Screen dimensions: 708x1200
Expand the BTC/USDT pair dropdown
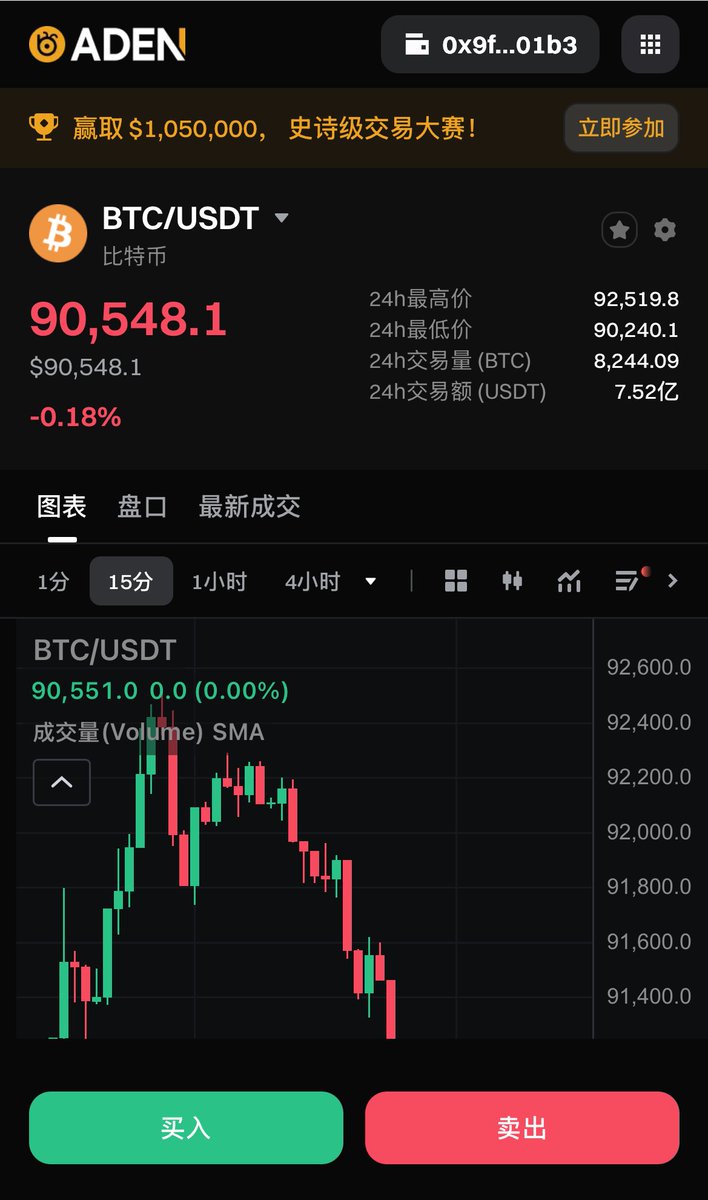[x=282, y=217]
